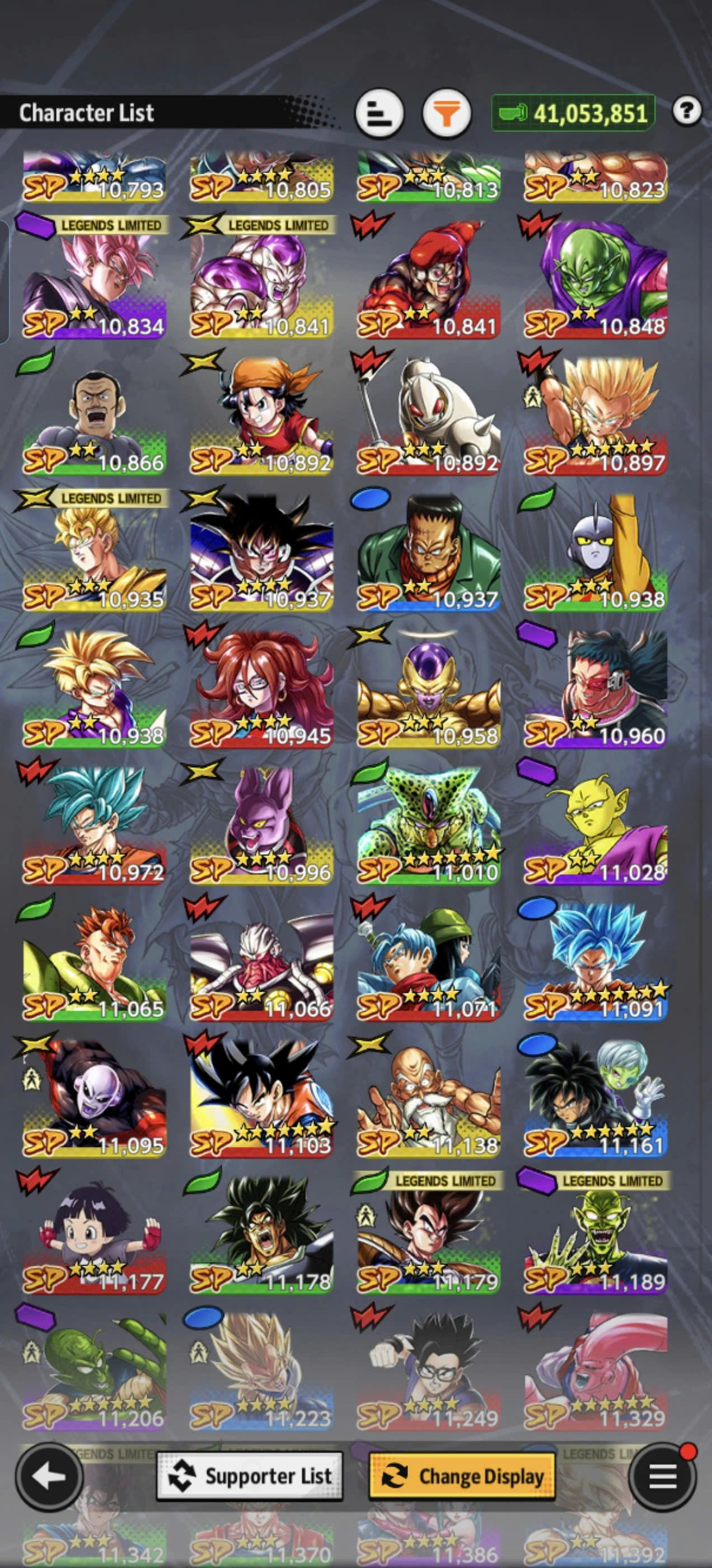Tap Change Display button

(462, 1476)
